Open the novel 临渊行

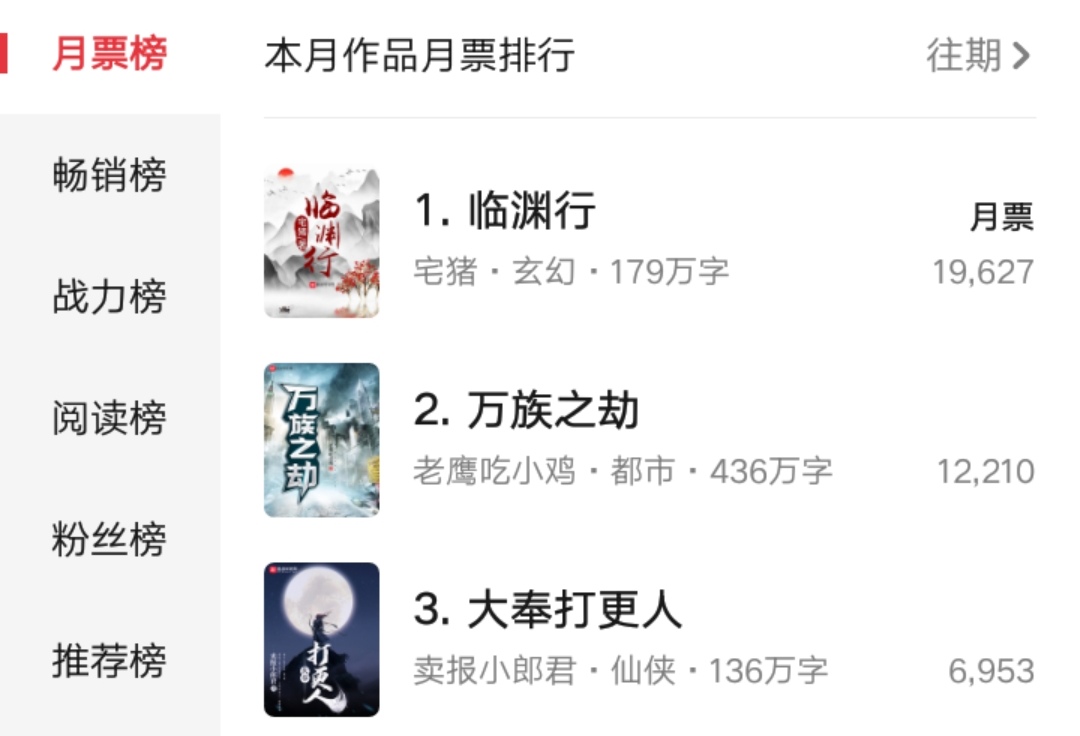point(532,211)
